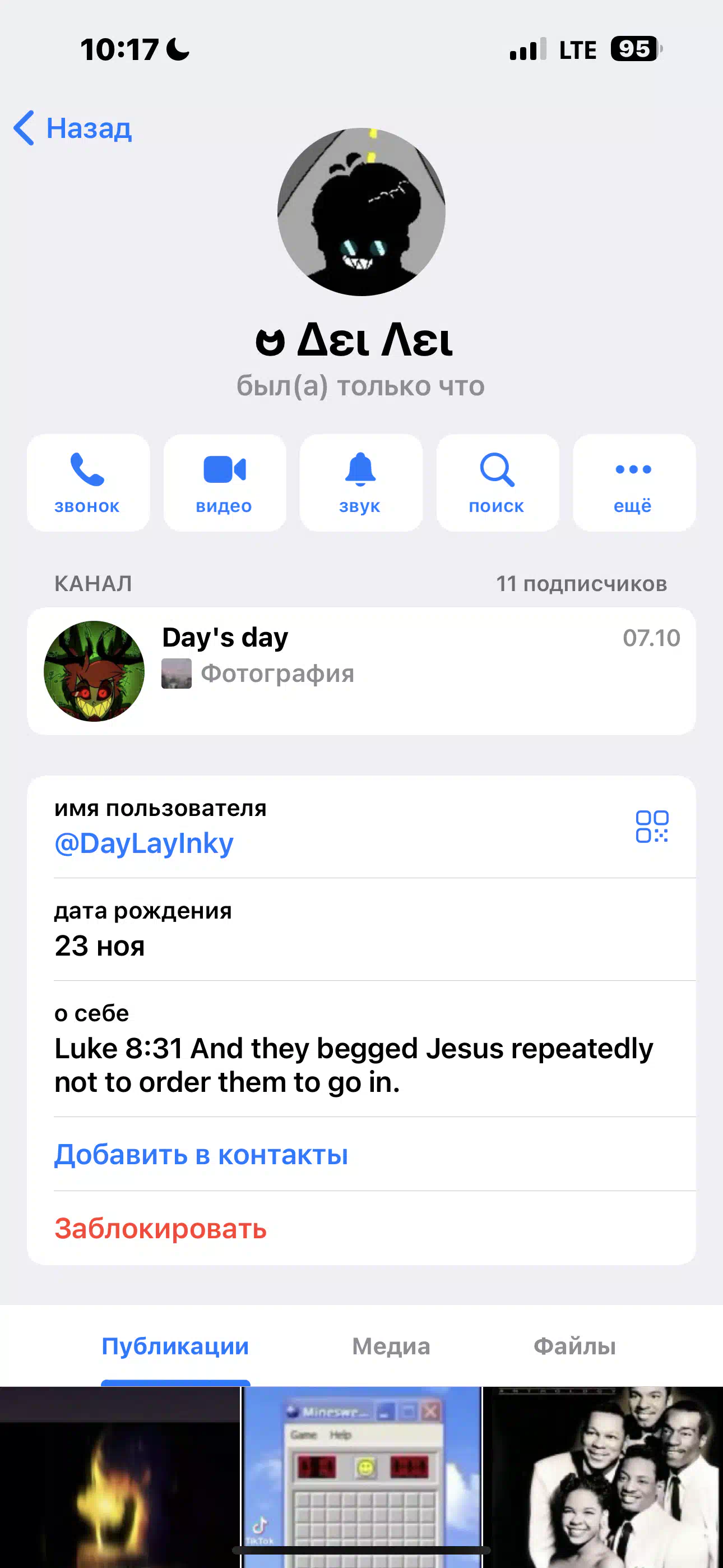Open the Minesweeper TikTok publication

[x=361, y=1477]
